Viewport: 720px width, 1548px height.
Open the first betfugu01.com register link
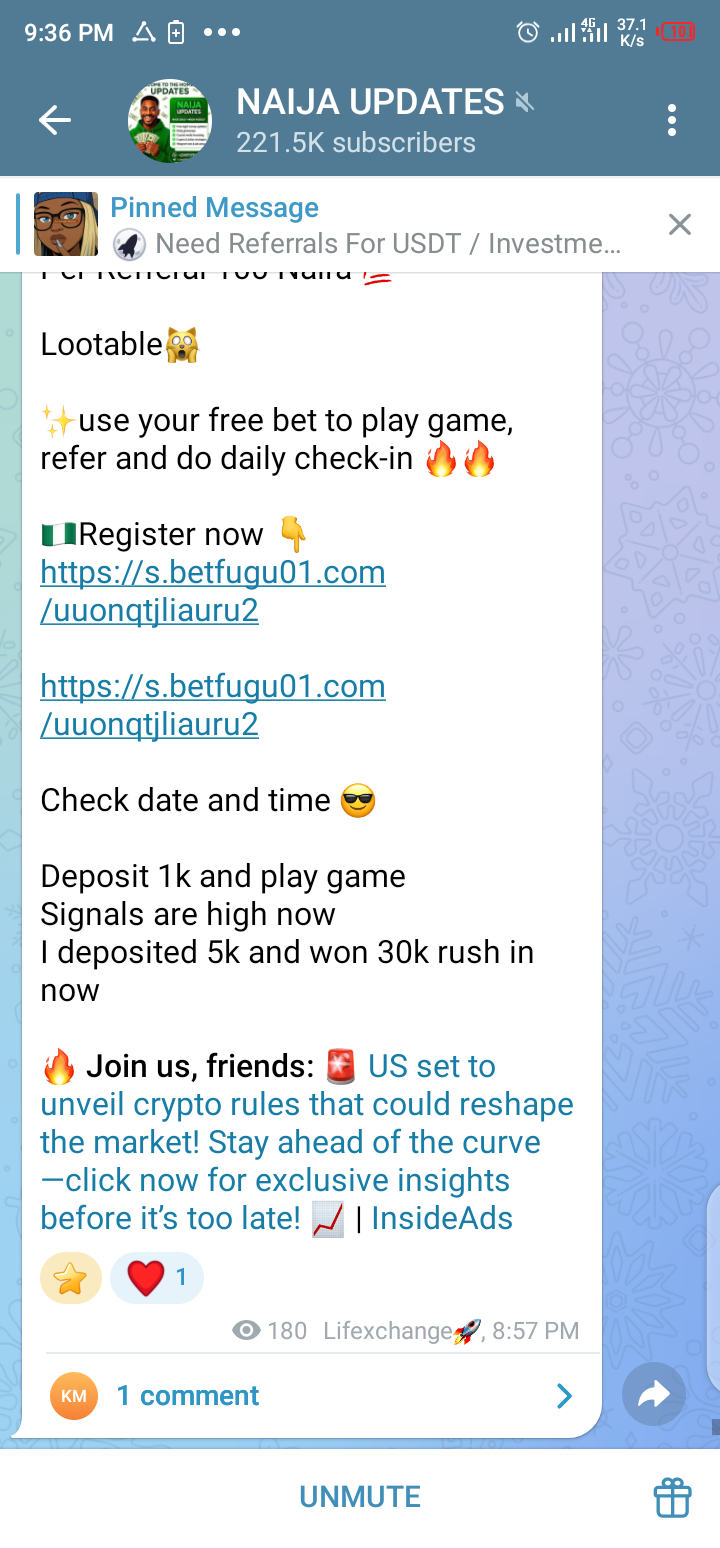[212, 591]
